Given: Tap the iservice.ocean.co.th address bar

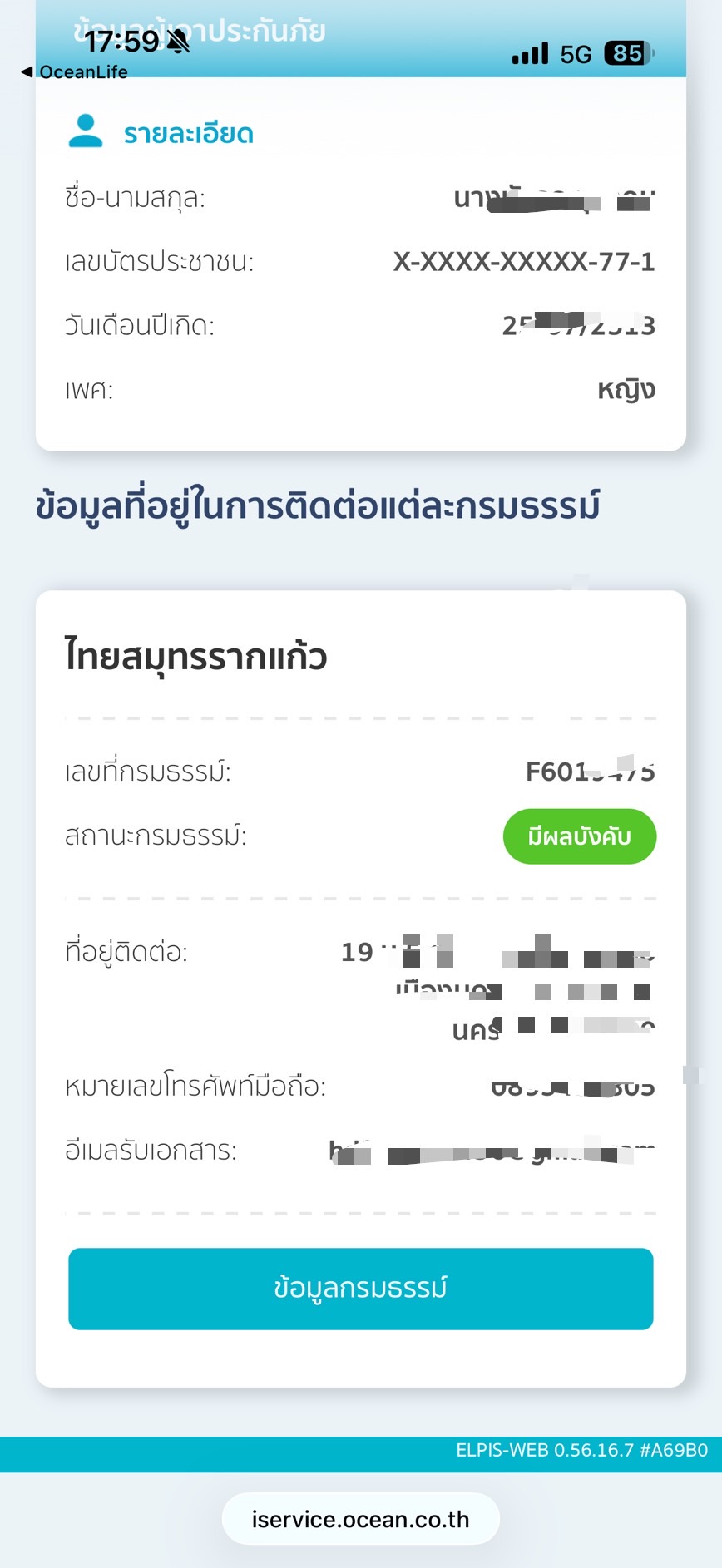Looking at the screenshot, I should 360,1519.
